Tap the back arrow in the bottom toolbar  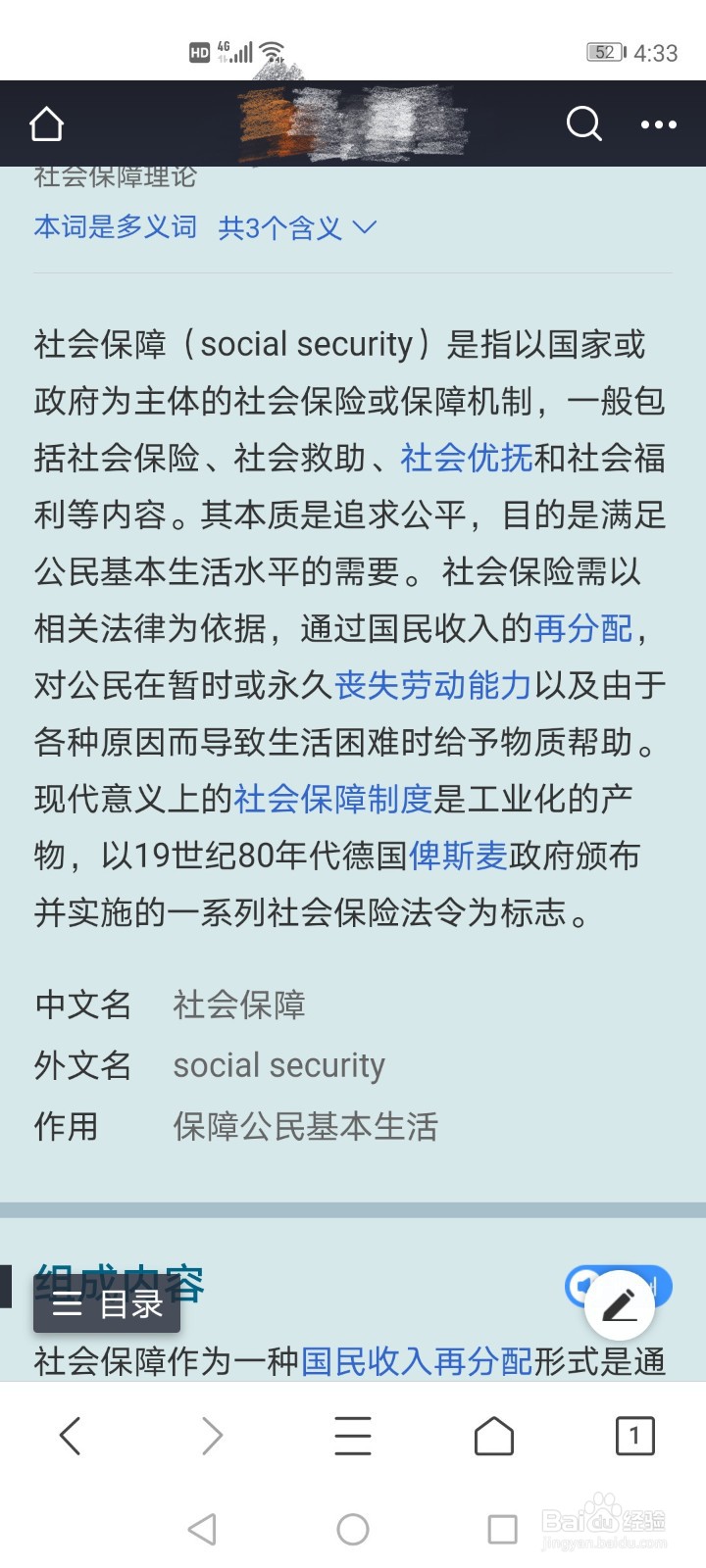[x=70, y=1435]
